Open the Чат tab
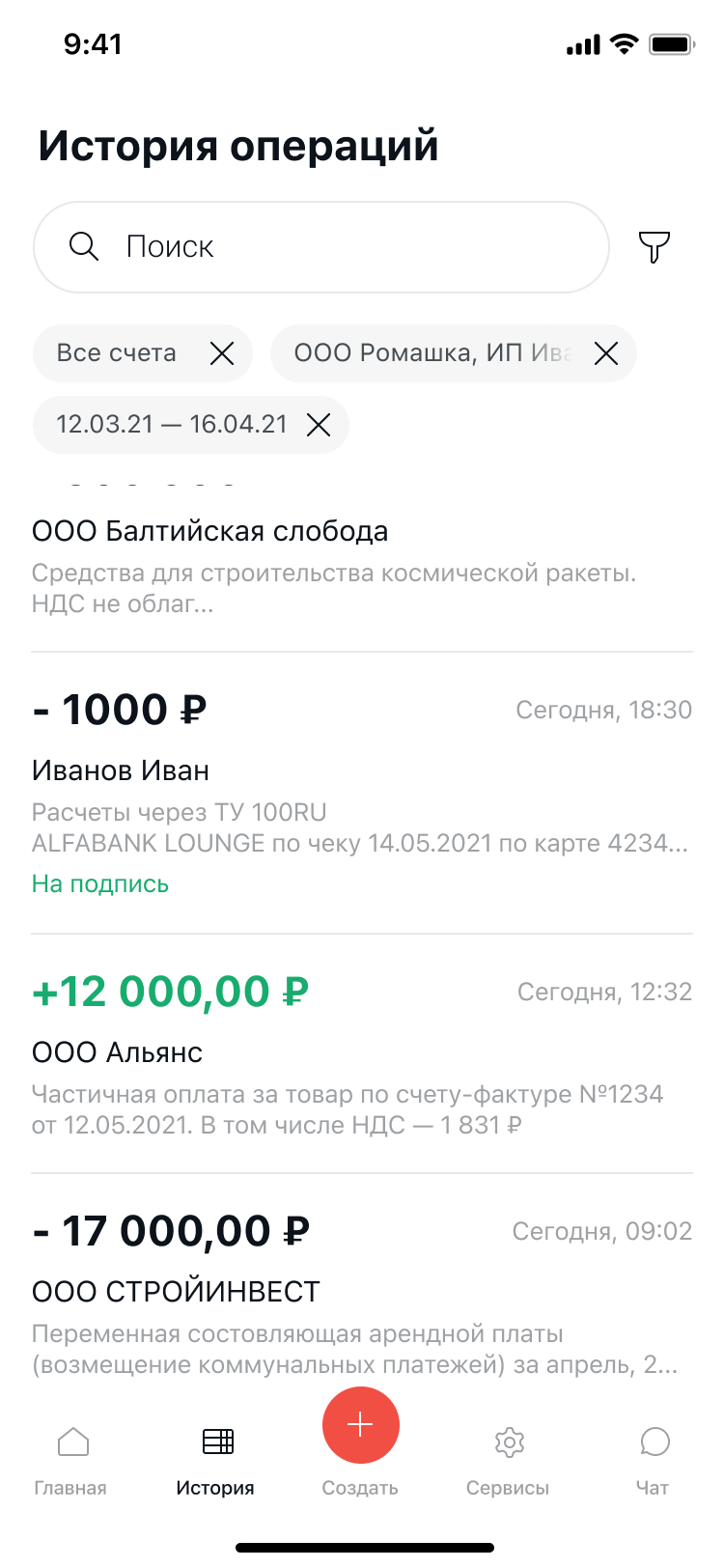 tap(654, 1460)
